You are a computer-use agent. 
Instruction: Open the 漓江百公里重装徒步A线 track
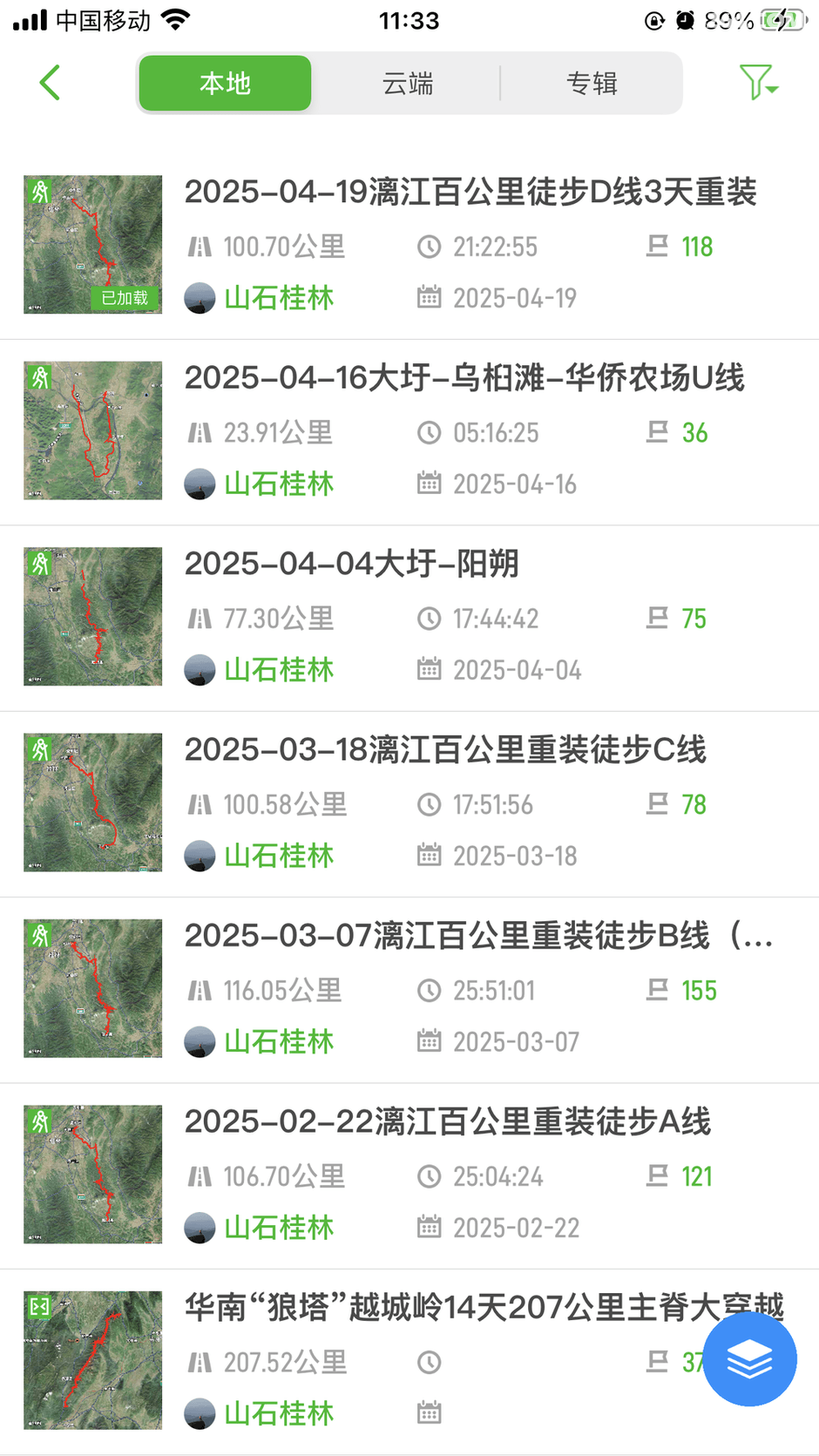tap(448, 1121)
